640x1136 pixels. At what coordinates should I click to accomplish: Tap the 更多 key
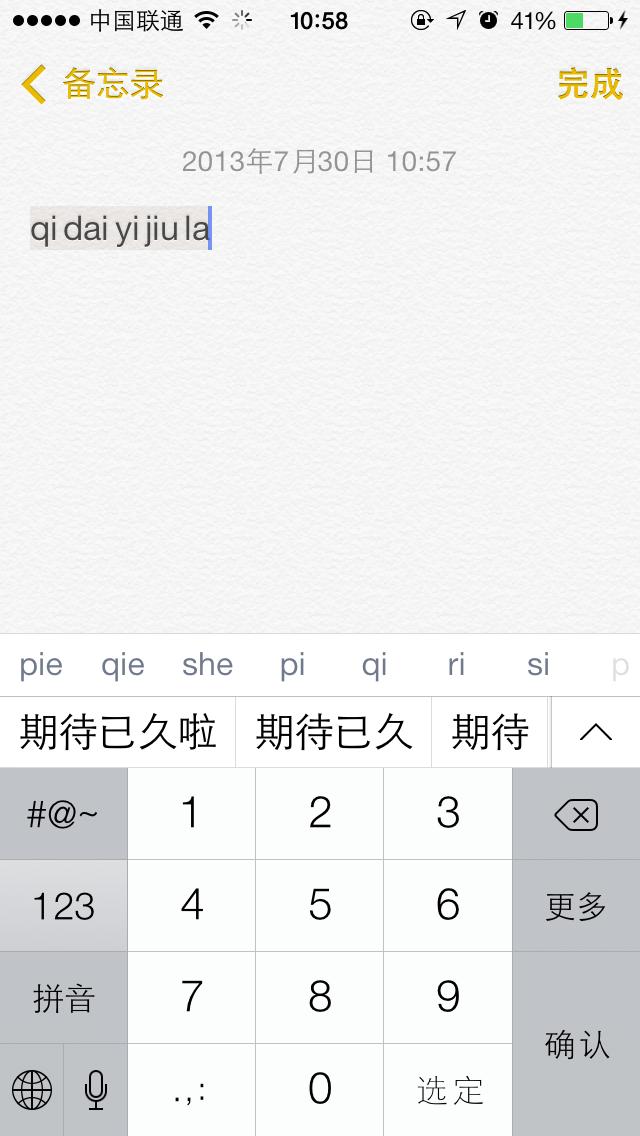point(576,906)
